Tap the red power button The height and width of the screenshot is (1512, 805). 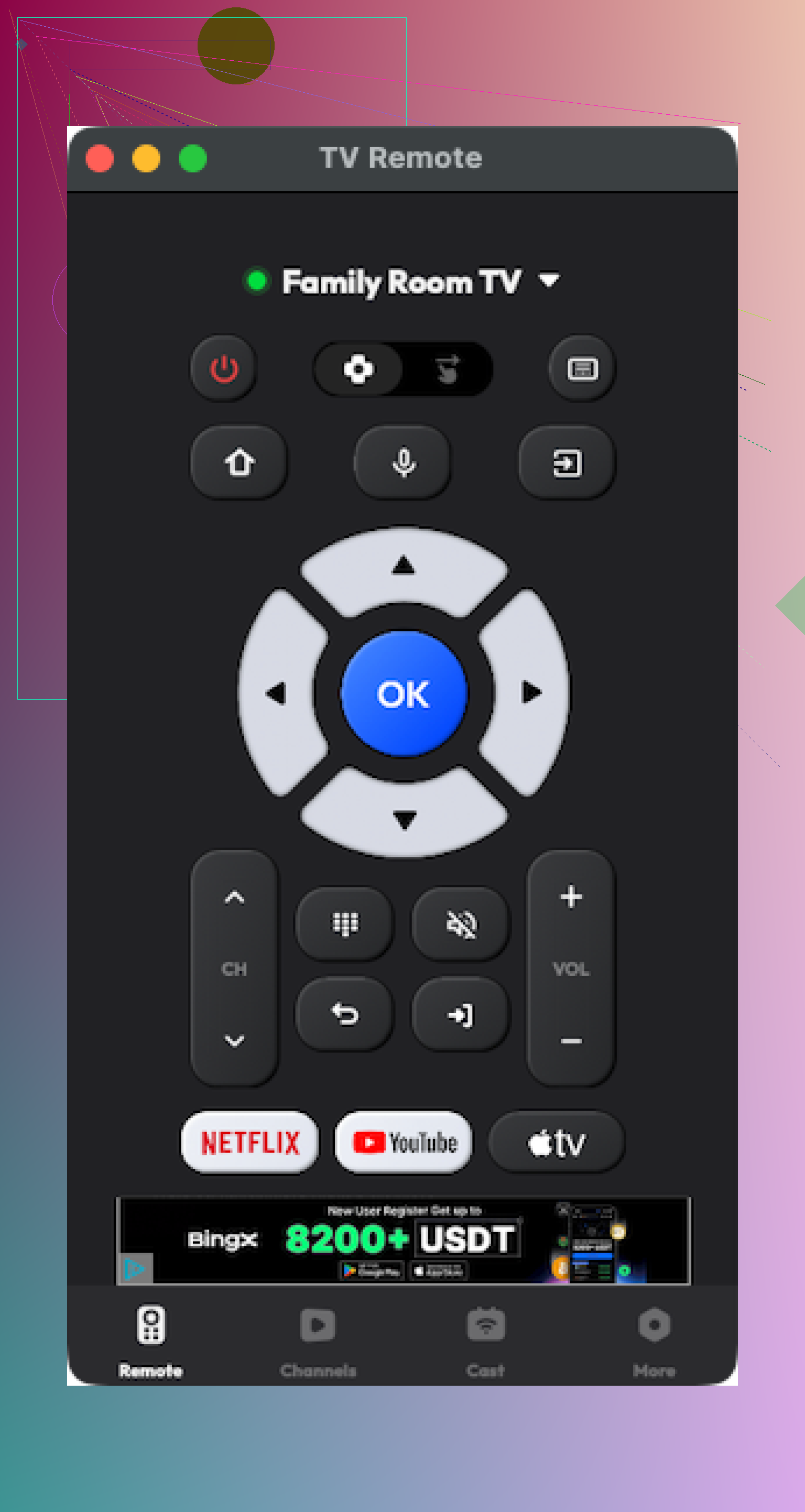pos(224,368)
